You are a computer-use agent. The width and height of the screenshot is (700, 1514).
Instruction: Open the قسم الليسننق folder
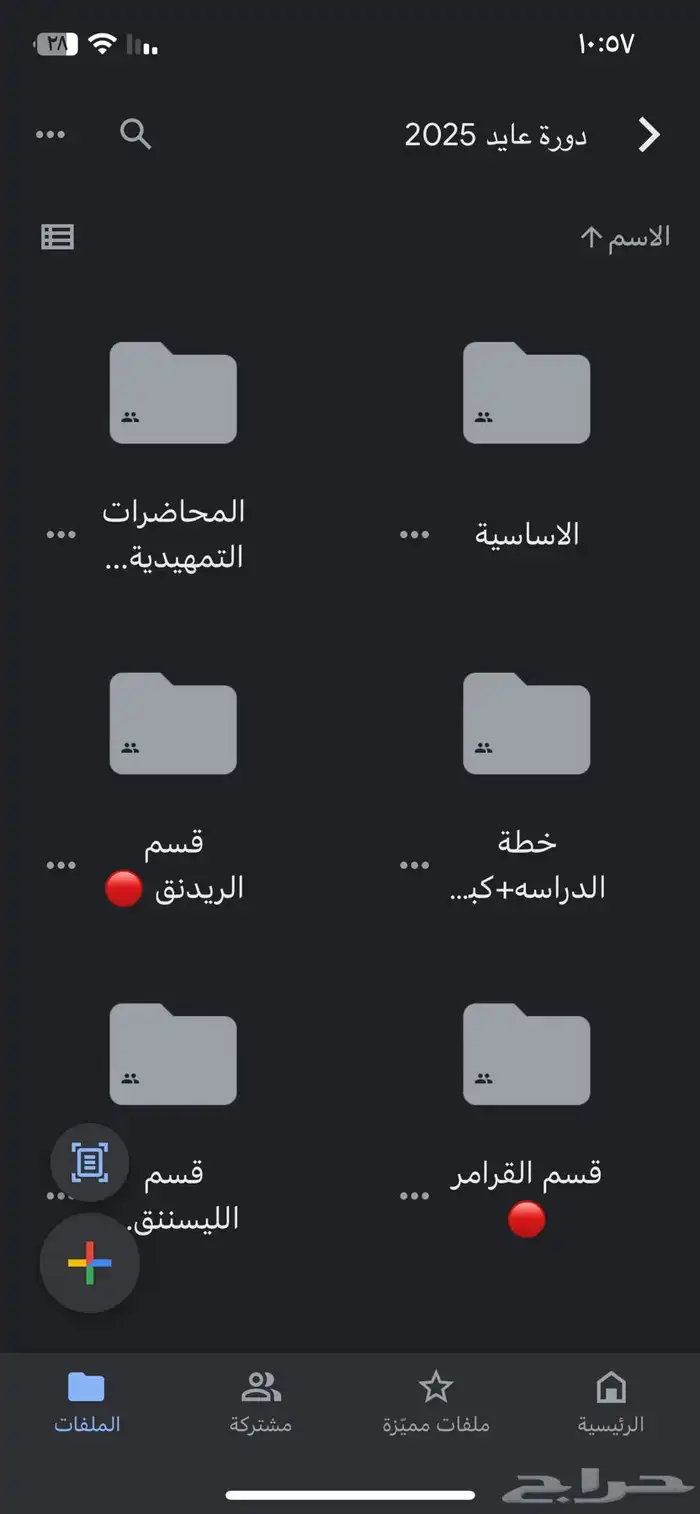coord(173,1055)
